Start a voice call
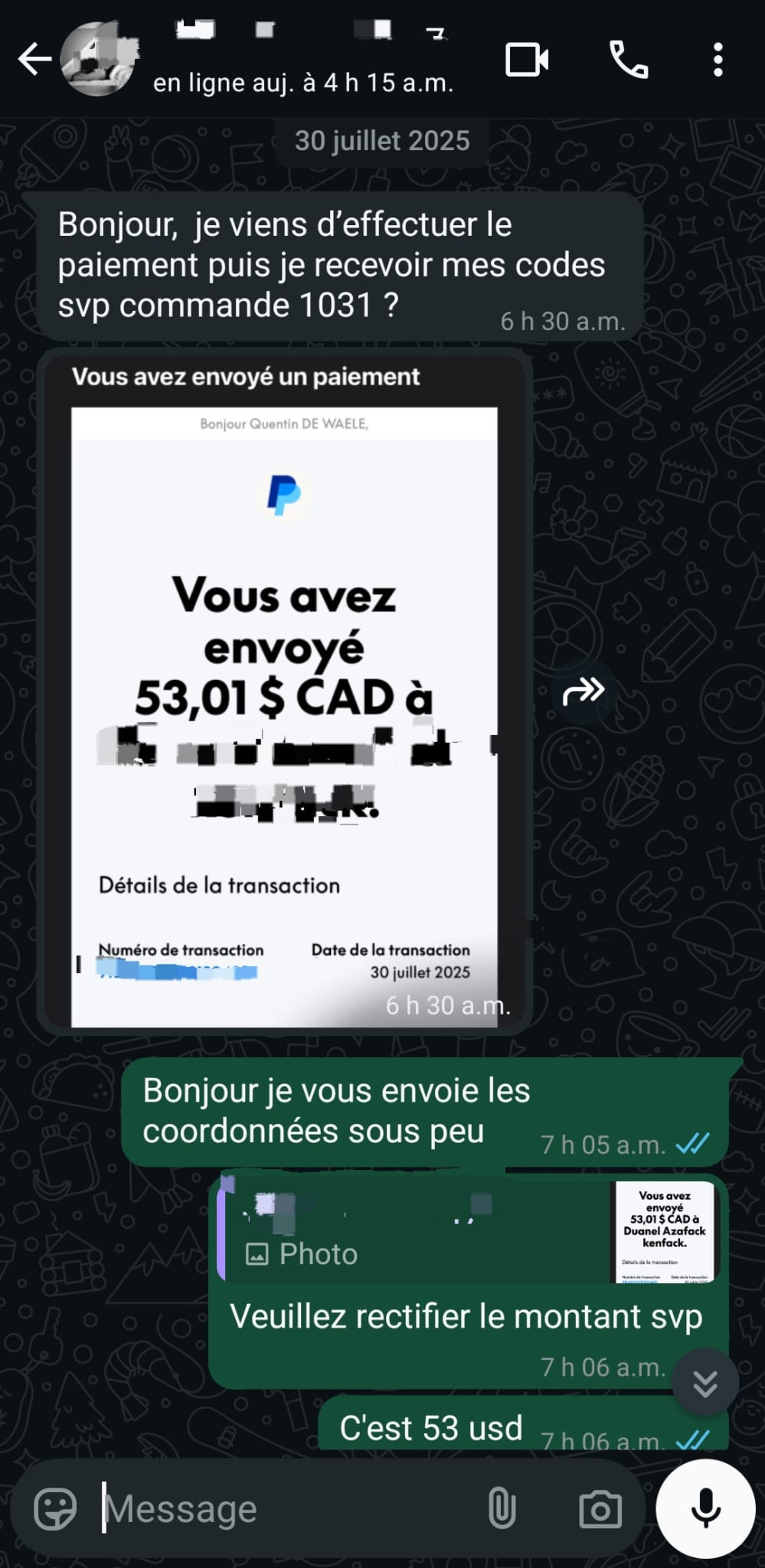Screen dimensions: 765x1568 [x=629, y=60]
